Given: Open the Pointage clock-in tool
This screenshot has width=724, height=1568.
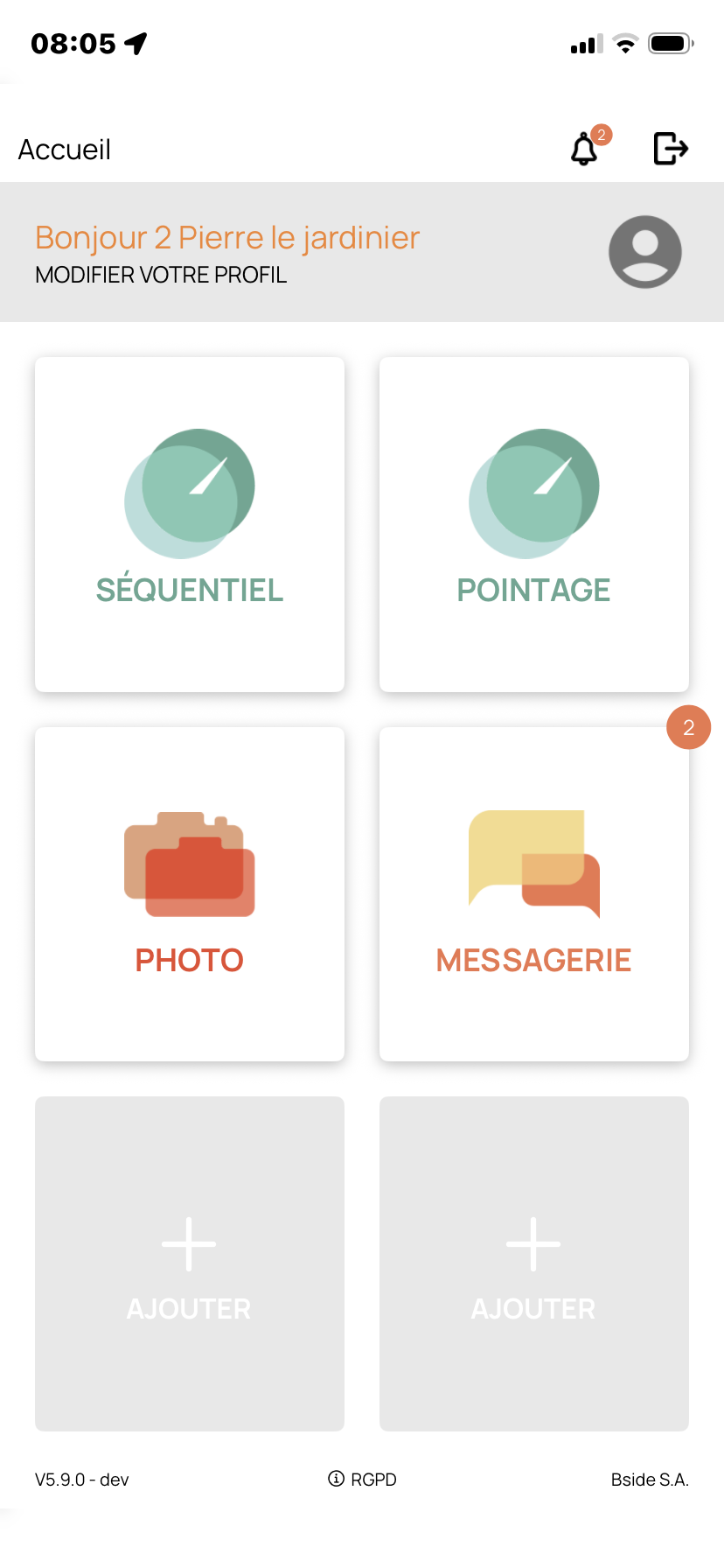Looking at the screenshot, I should tap(533, 523).
